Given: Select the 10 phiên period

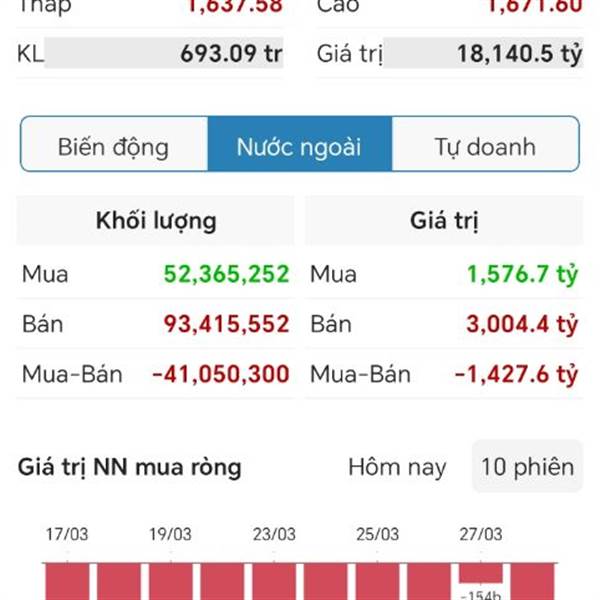Looking at the screenshot, I should (527, 467).
